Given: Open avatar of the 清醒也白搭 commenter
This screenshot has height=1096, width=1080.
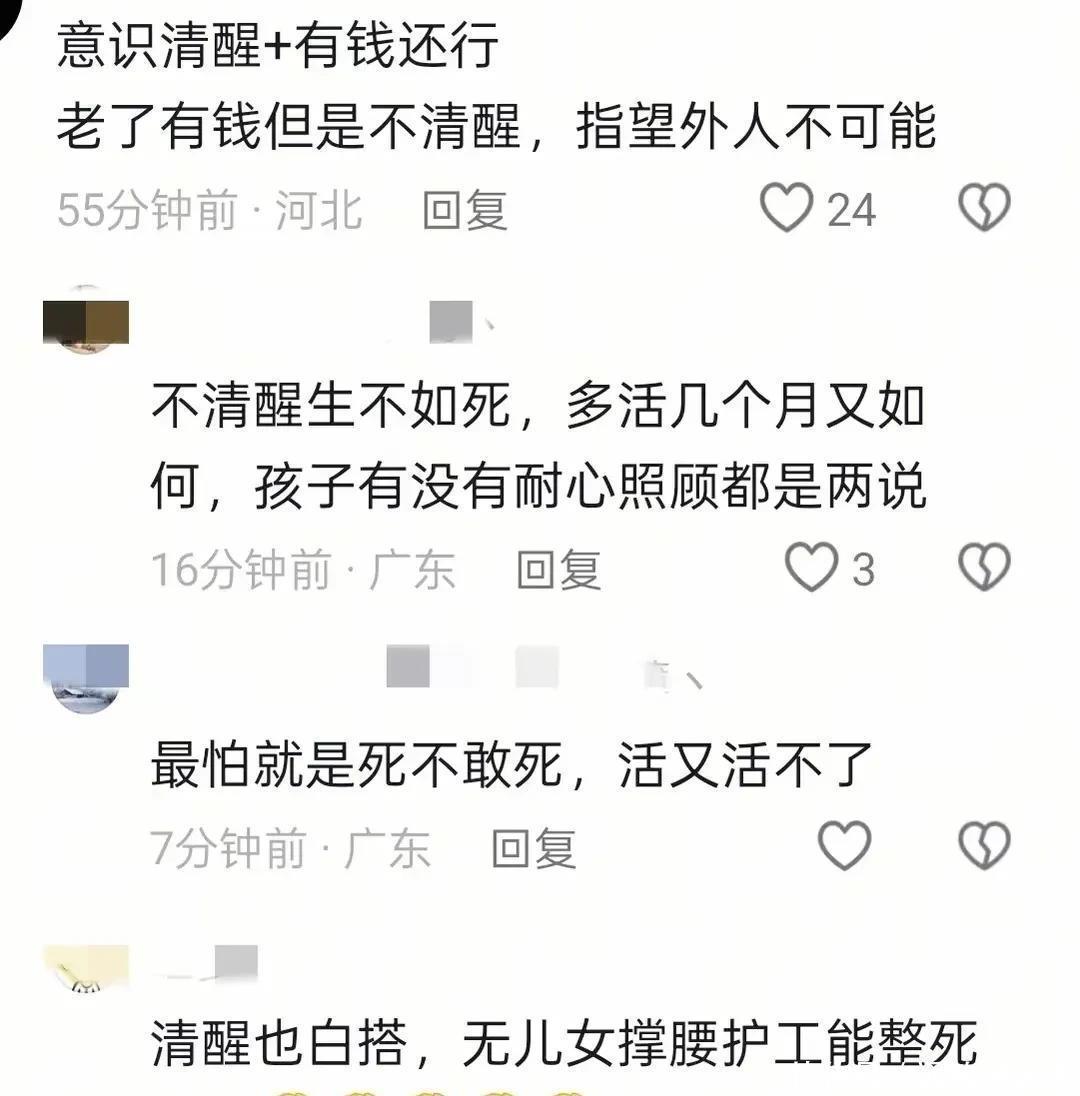Looking at the screenshot, I should 86,970.
